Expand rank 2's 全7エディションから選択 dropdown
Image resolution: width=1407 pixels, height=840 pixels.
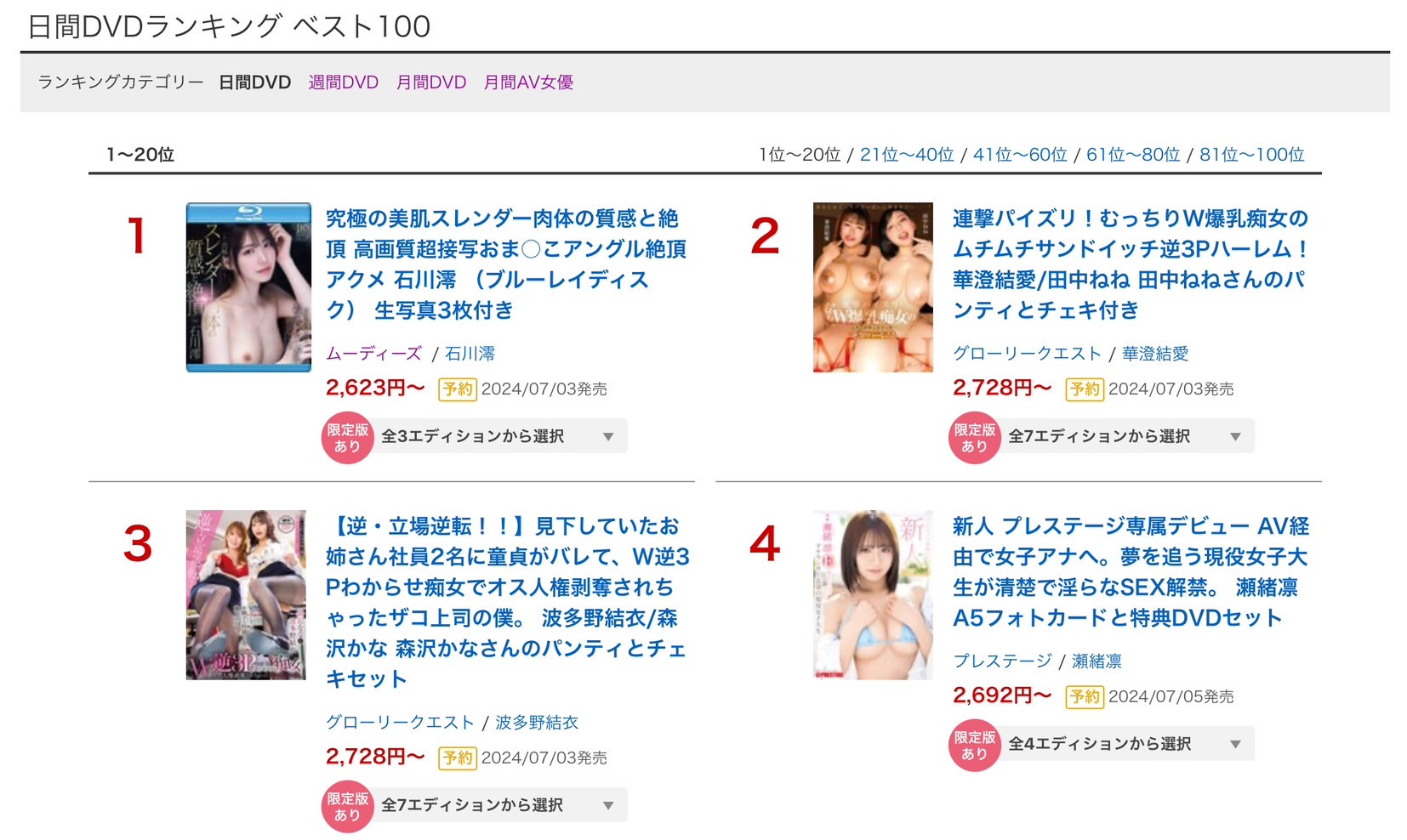[x=1125, y=436]
